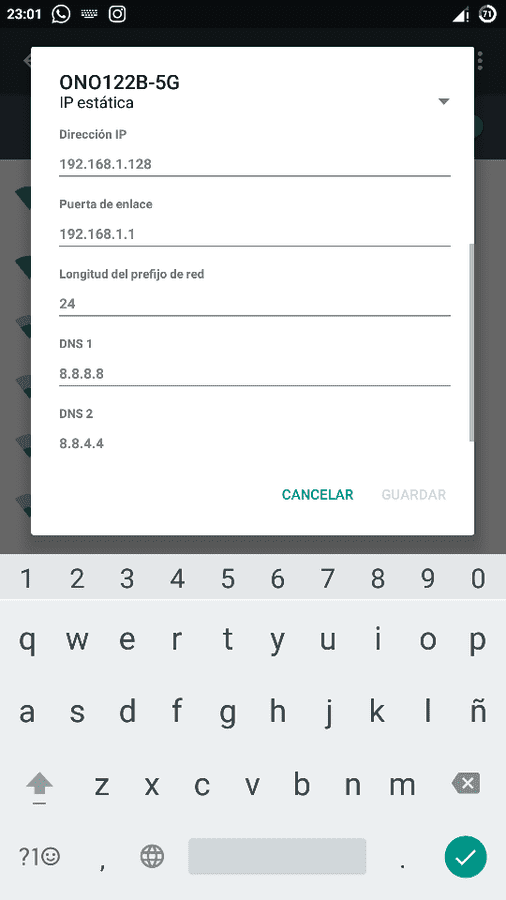The height and width of the screenshot is (900, 506).
Task: Open the IP estática dropdown
Action: pyautogui.click(x=254, y=103)
